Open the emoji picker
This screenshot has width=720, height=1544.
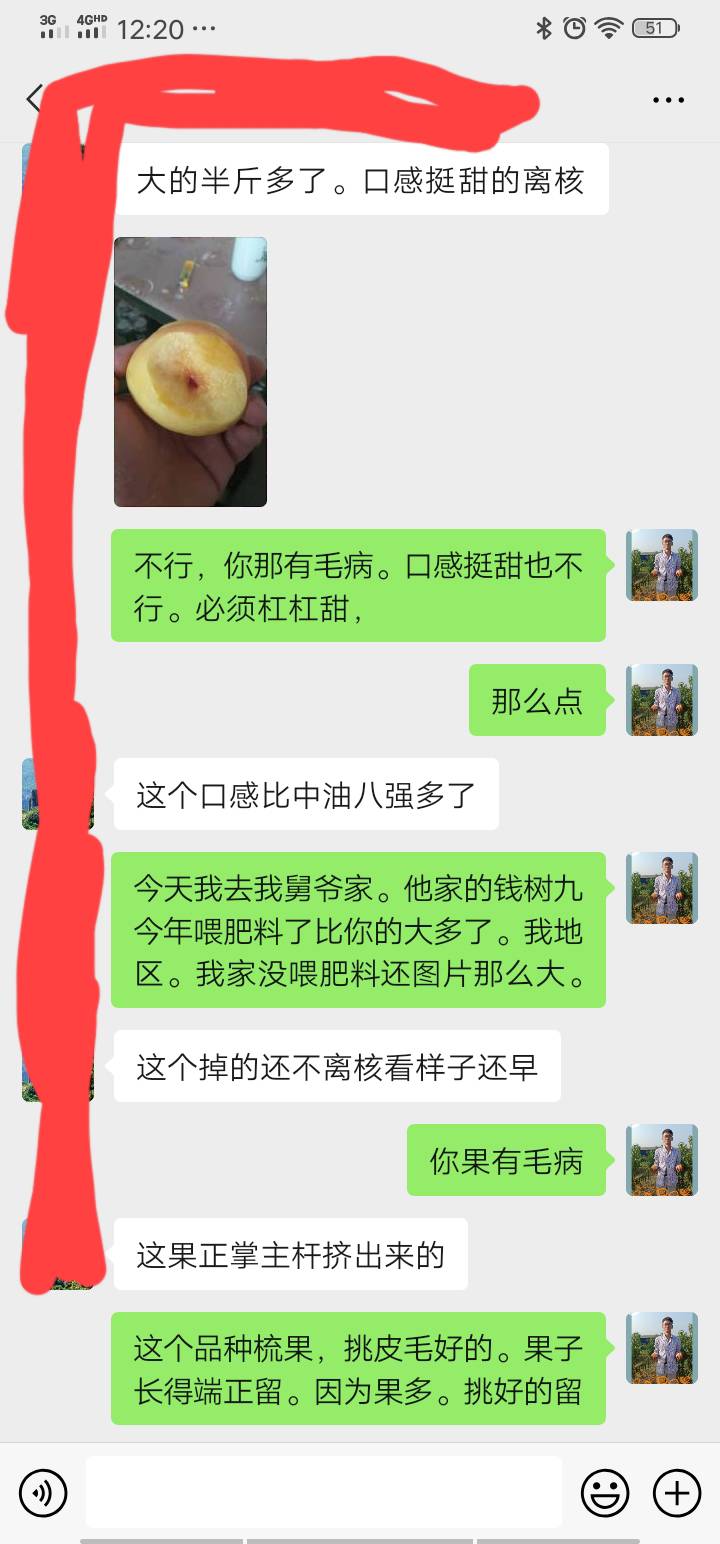click(x=605, y=1493)
